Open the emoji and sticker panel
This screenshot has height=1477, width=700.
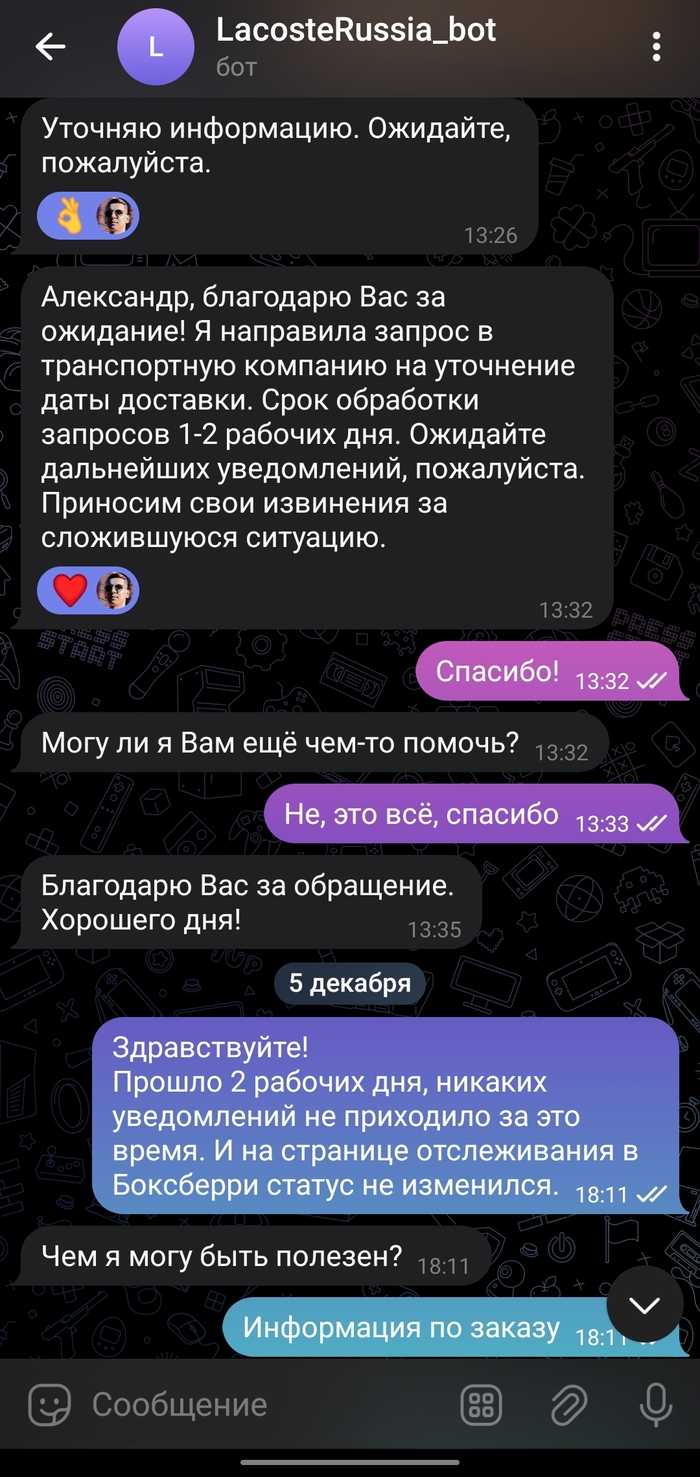click(x=49, y=1405)
